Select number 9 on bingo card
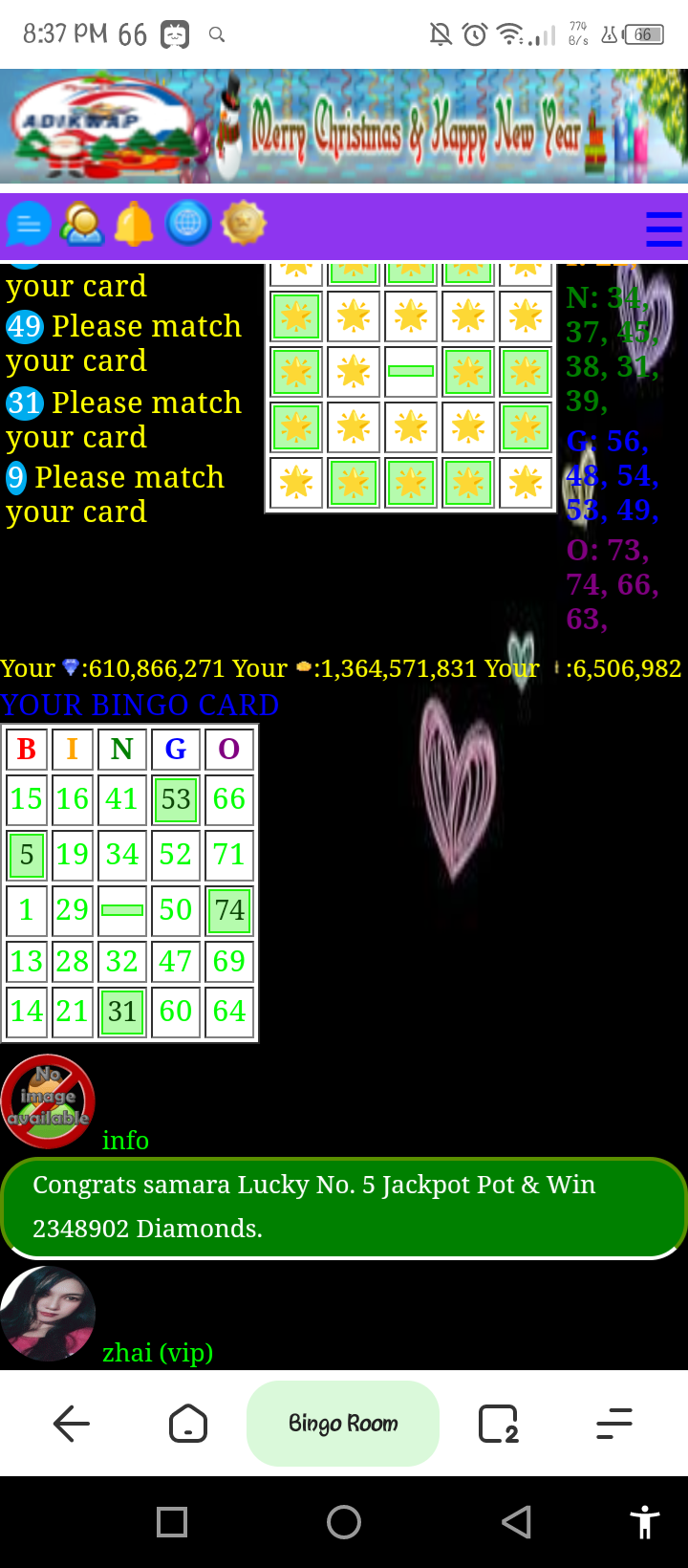688x1568 pixels. 16,477
